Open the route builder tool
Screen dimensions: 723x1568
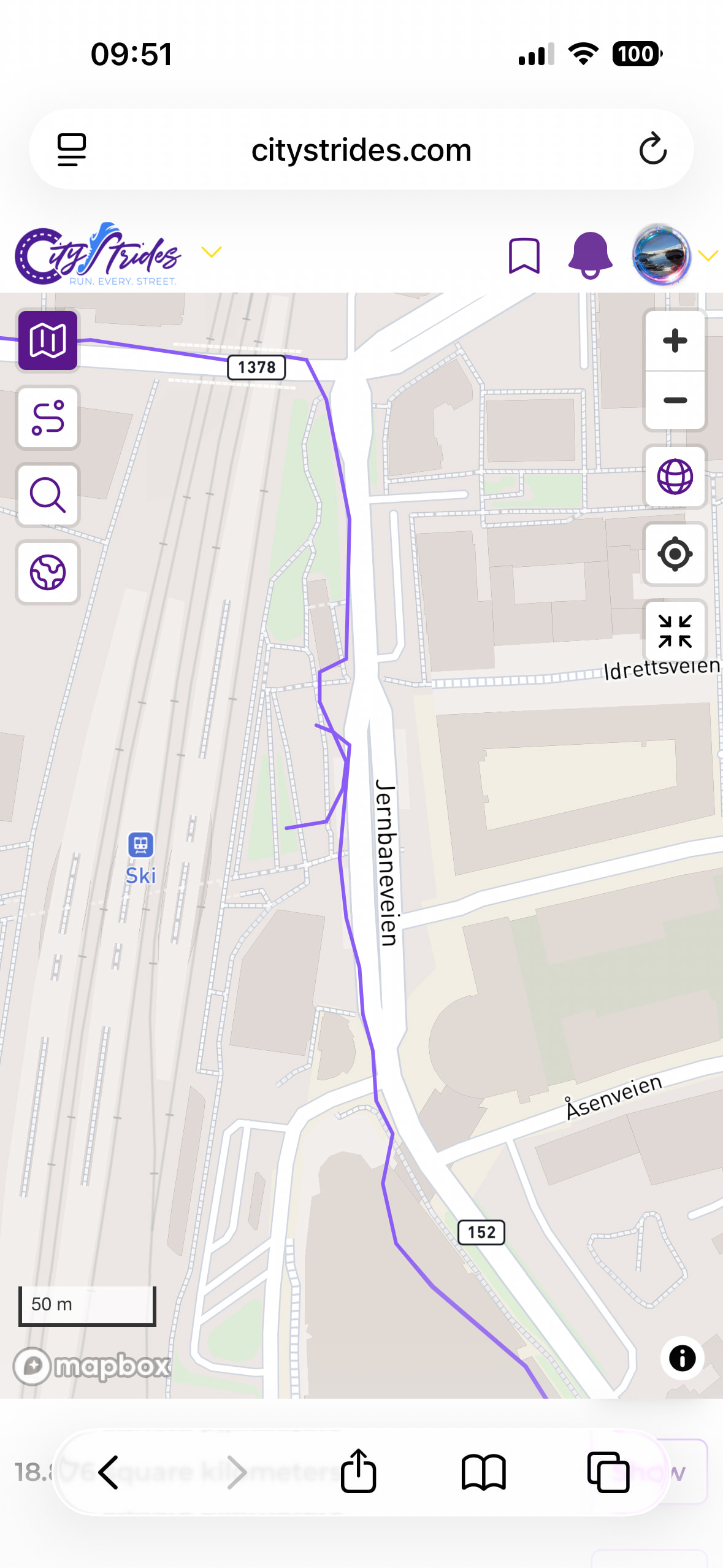tap(48, 418)
